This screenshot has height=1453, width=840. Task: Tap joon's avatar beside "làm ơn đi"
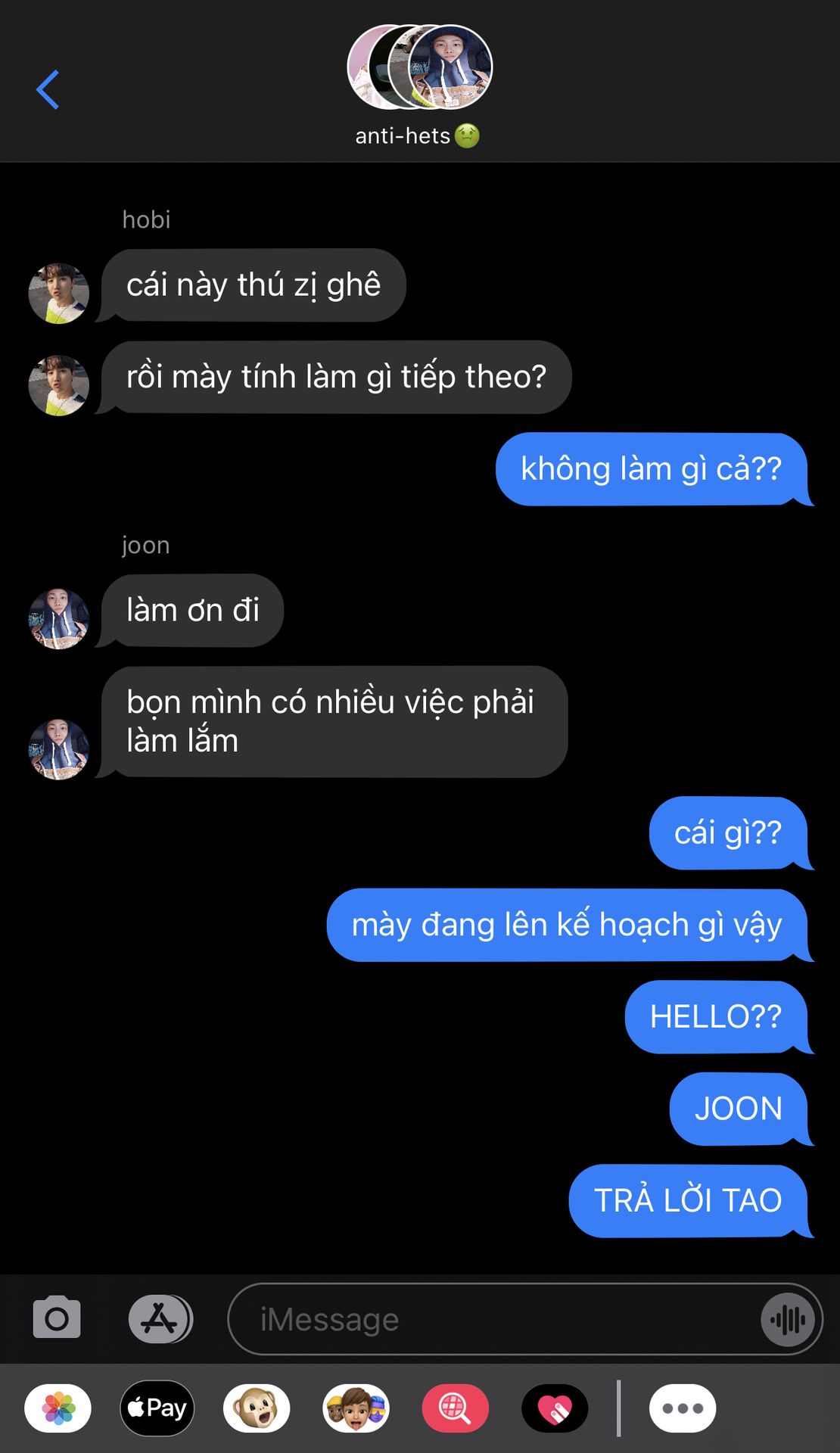[x=59, y=618]
